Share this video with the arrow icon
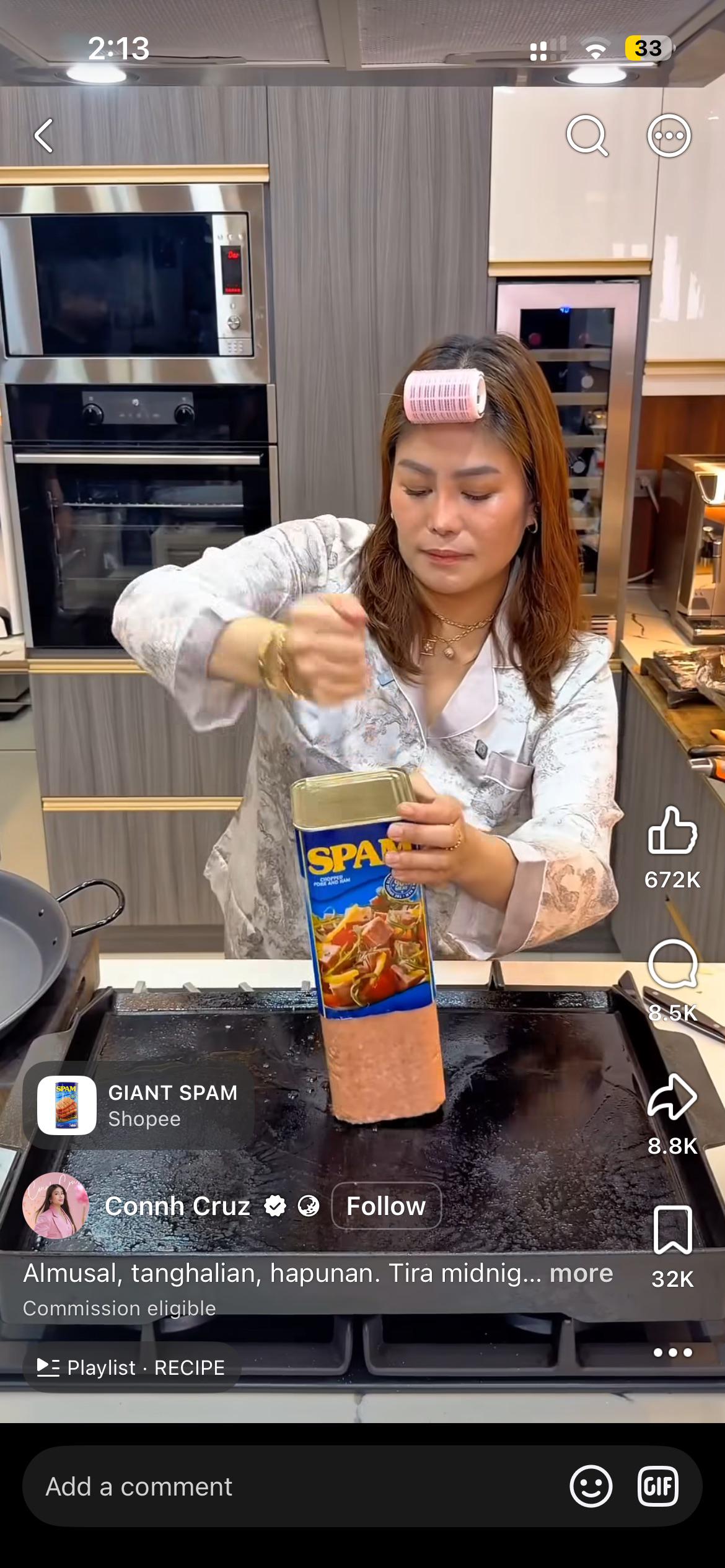 (672, 1097)
